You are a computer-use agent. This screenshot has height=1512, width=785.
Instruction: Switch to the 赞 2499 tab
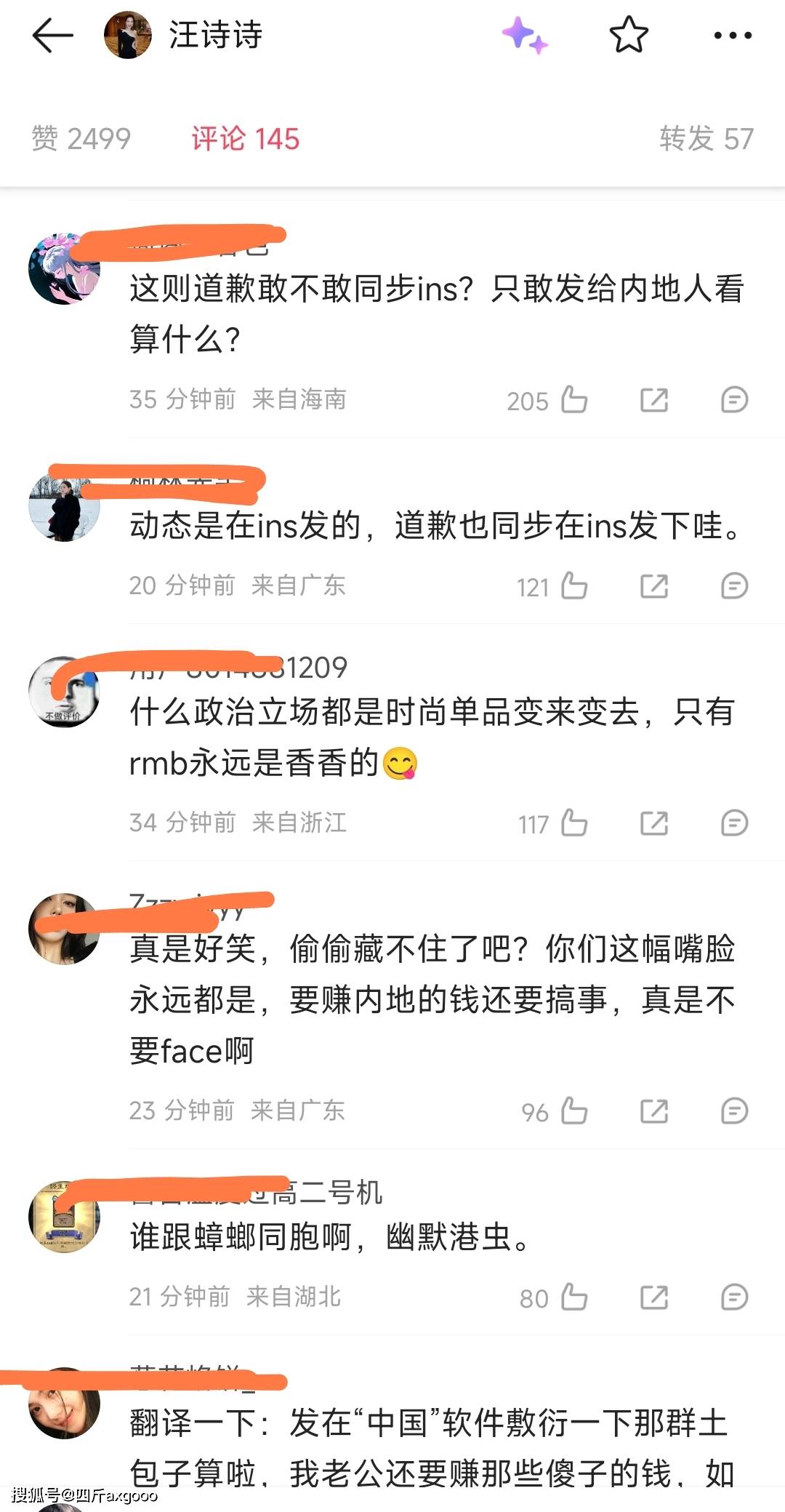tap(81, 138)
